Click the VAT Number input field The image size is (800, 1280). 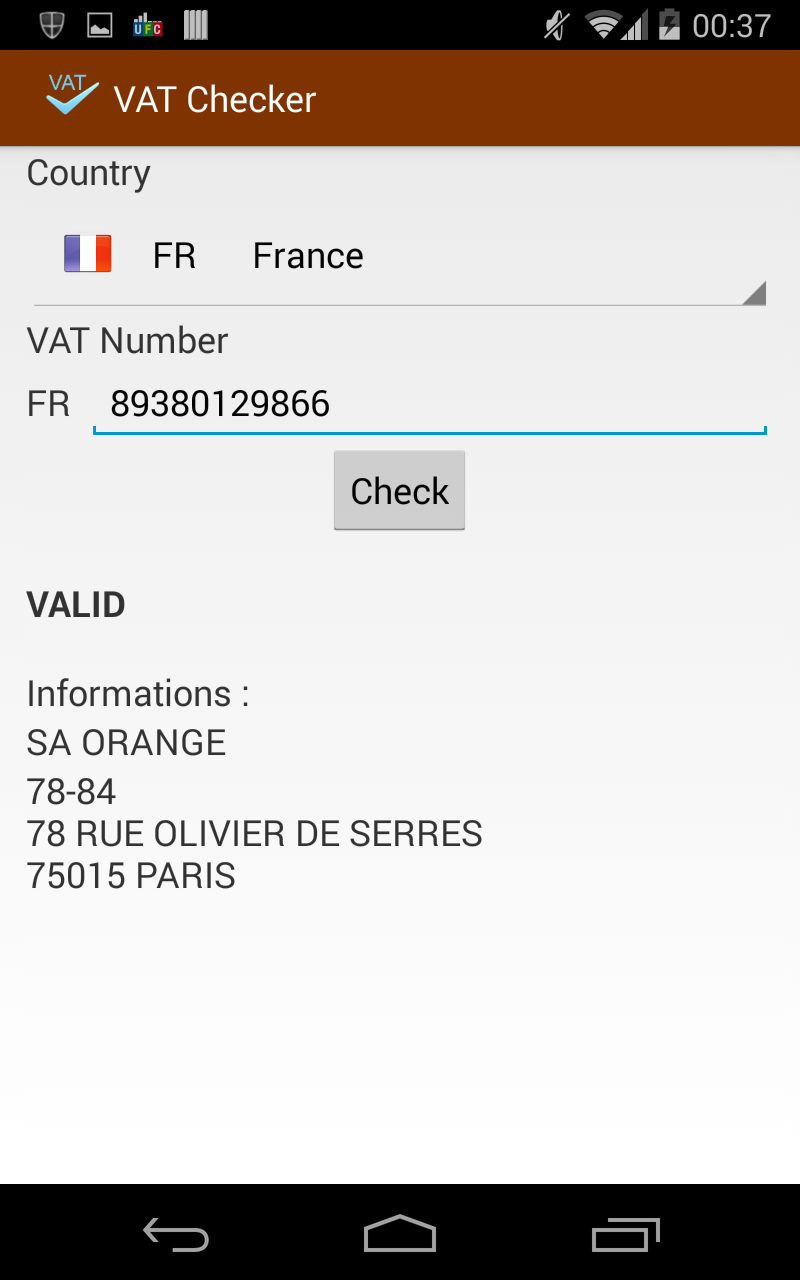click(430, 404)
